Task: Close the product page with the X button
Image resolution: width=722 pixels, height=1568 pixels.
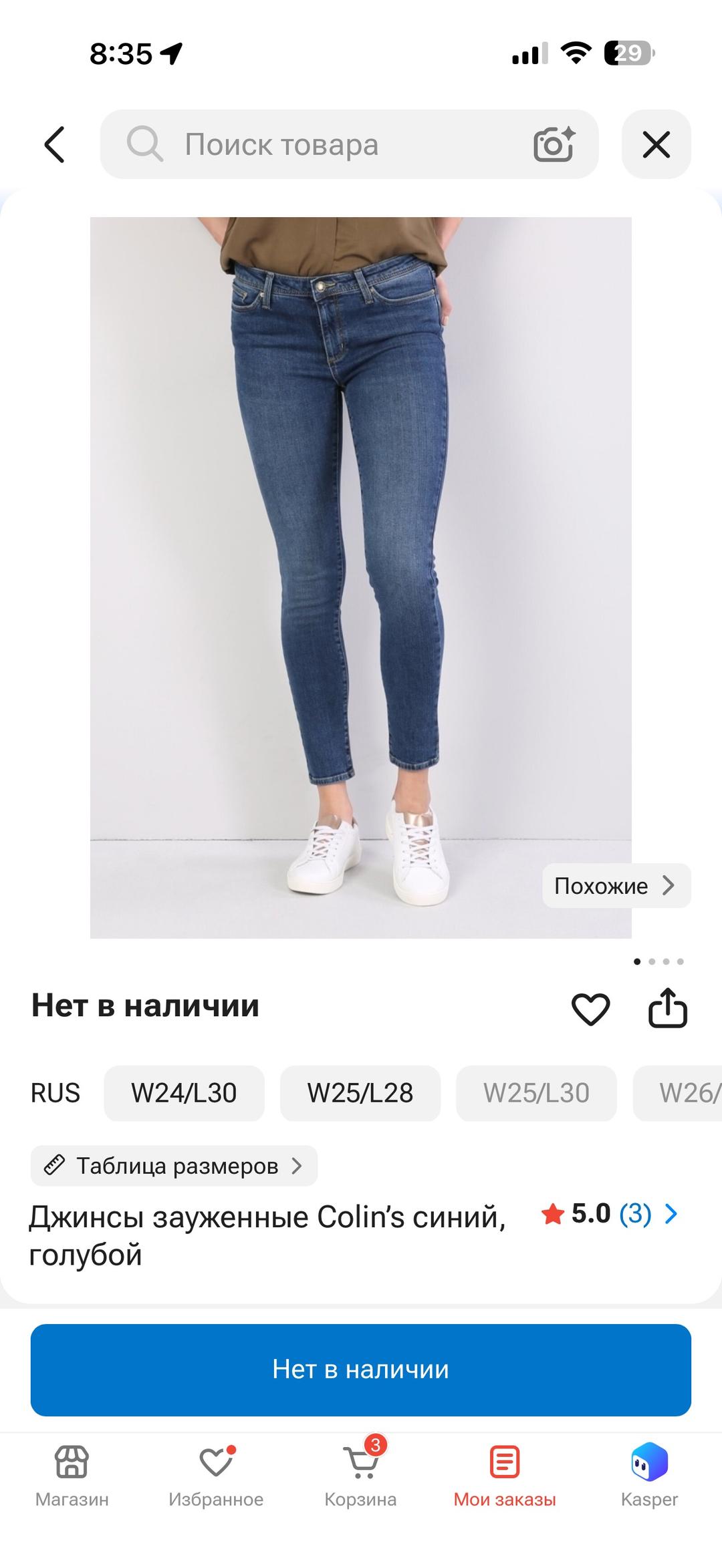Action: (x=656, y=144)
